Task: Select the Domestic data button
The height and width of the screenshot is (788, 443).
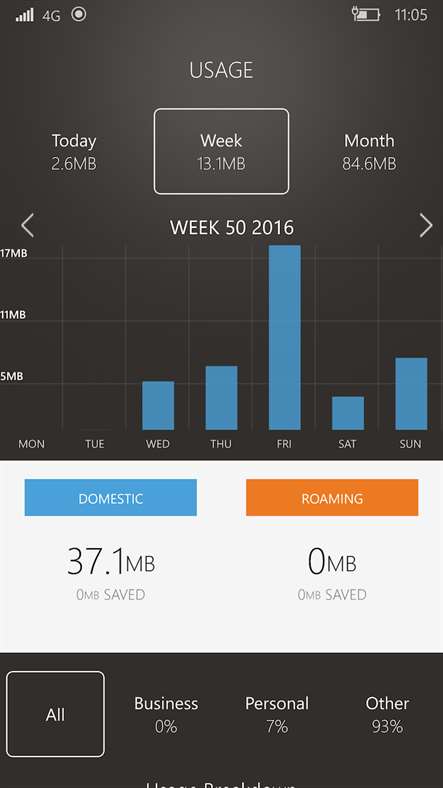Action: pyautogui.click(x=110, y=498)
